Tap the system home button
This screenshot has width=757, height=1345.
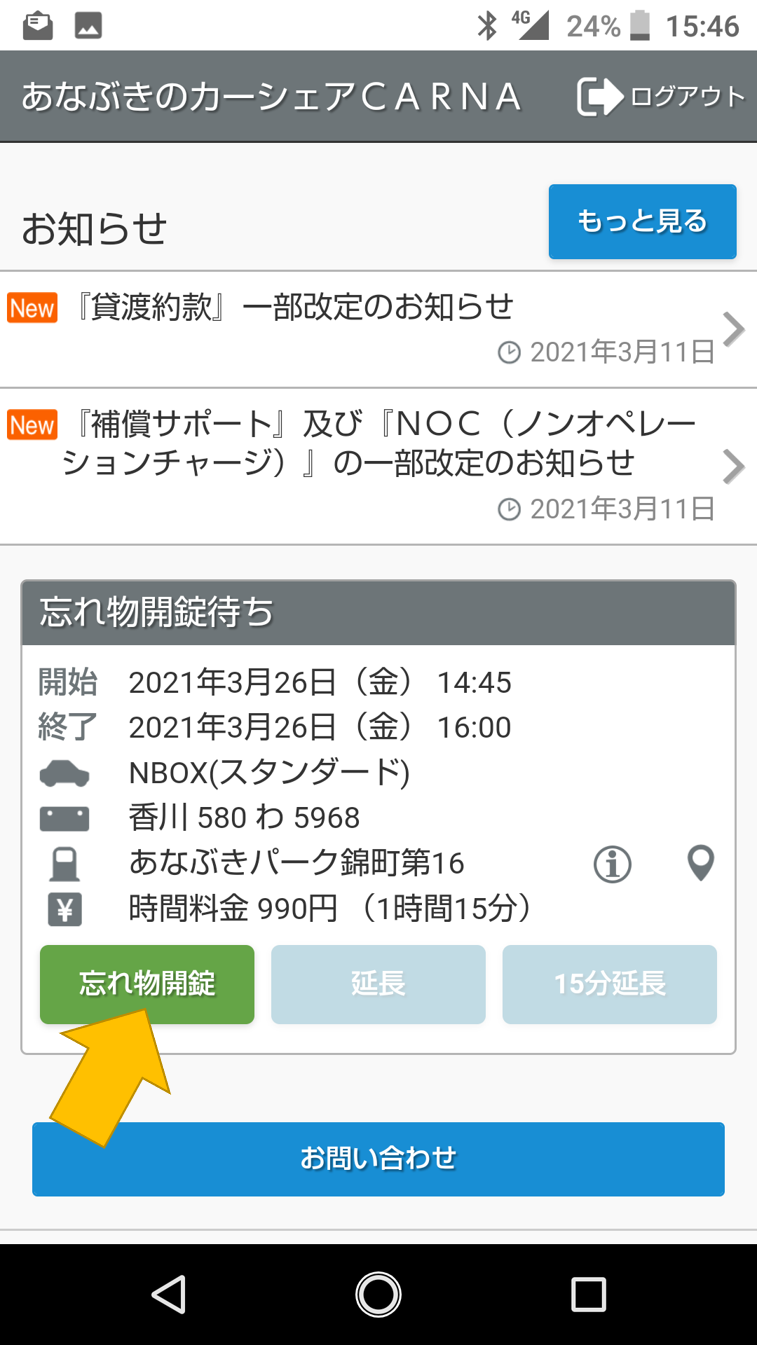click(x=378, y=1294)
